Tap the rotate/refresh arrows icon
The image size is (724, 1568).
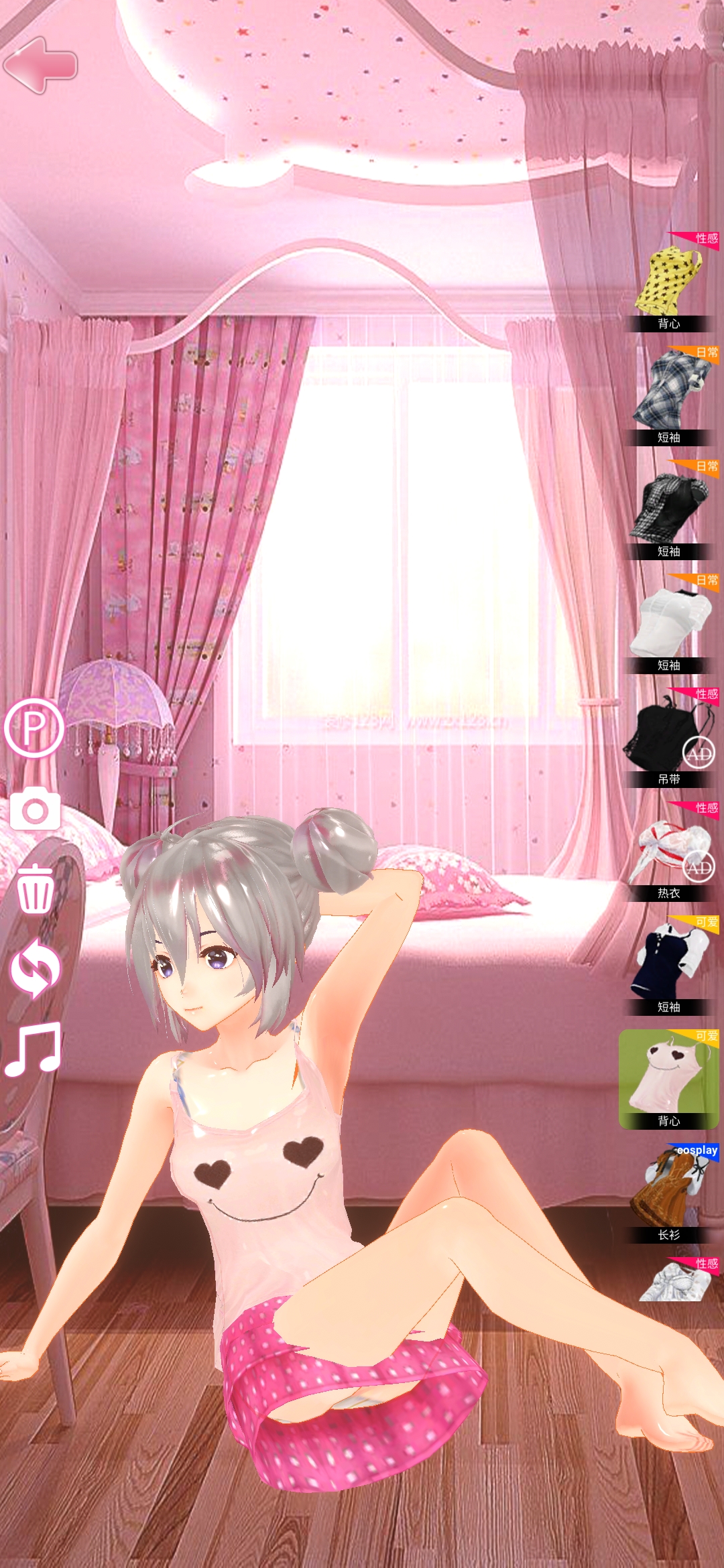35,969
